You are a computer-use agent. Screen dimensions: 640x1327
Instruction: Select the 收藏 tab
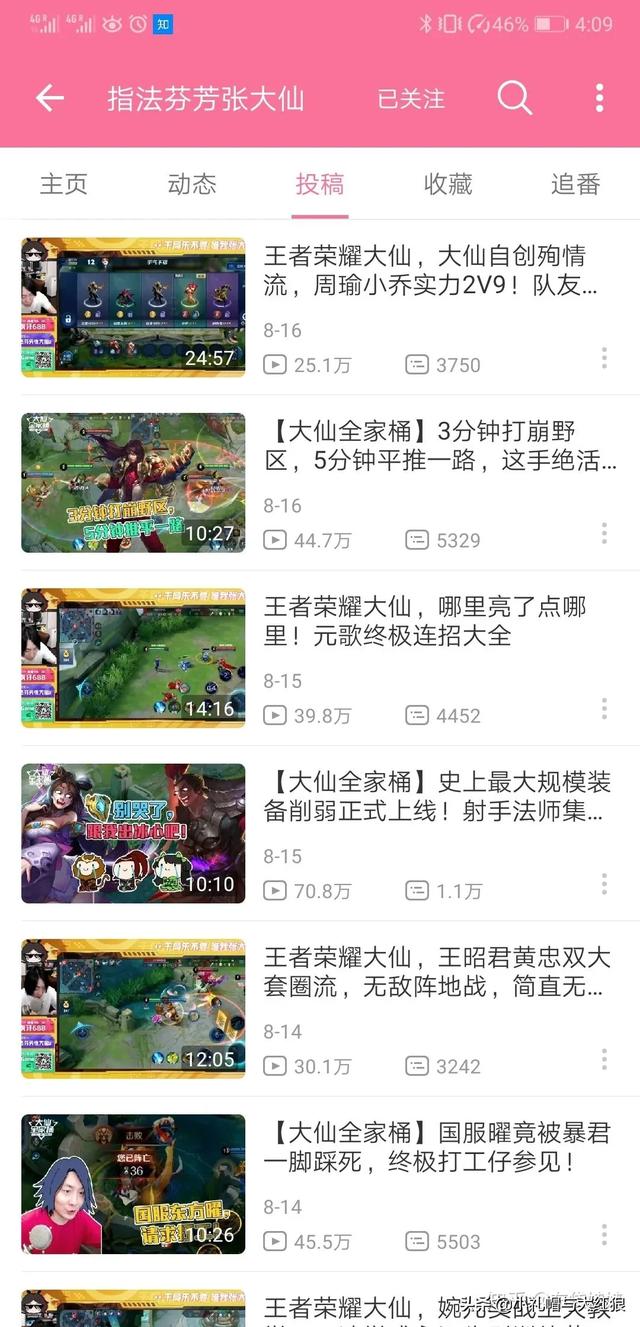tap(448, 184)
